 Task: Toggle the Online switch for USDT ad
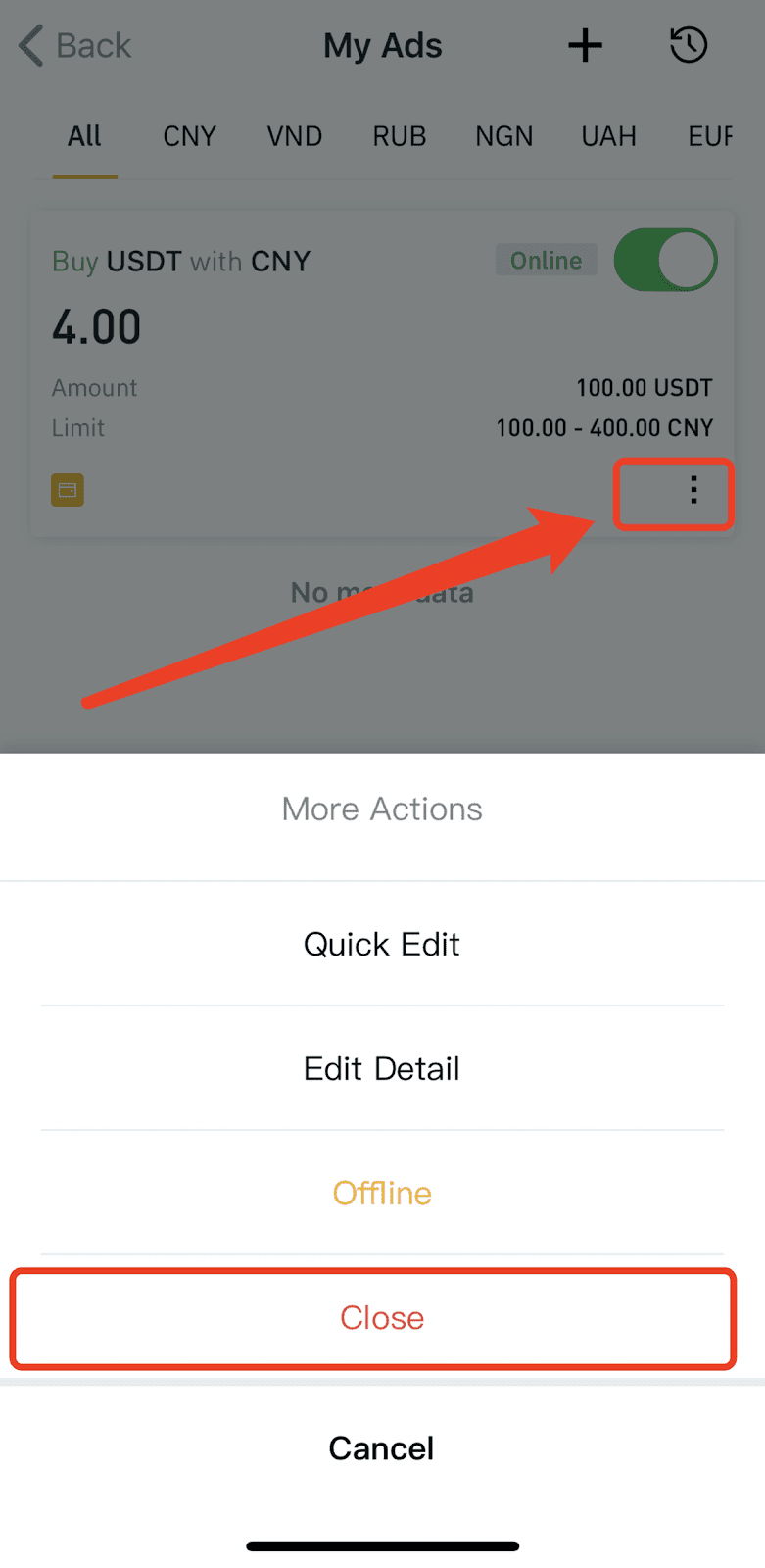coord(666,260)
